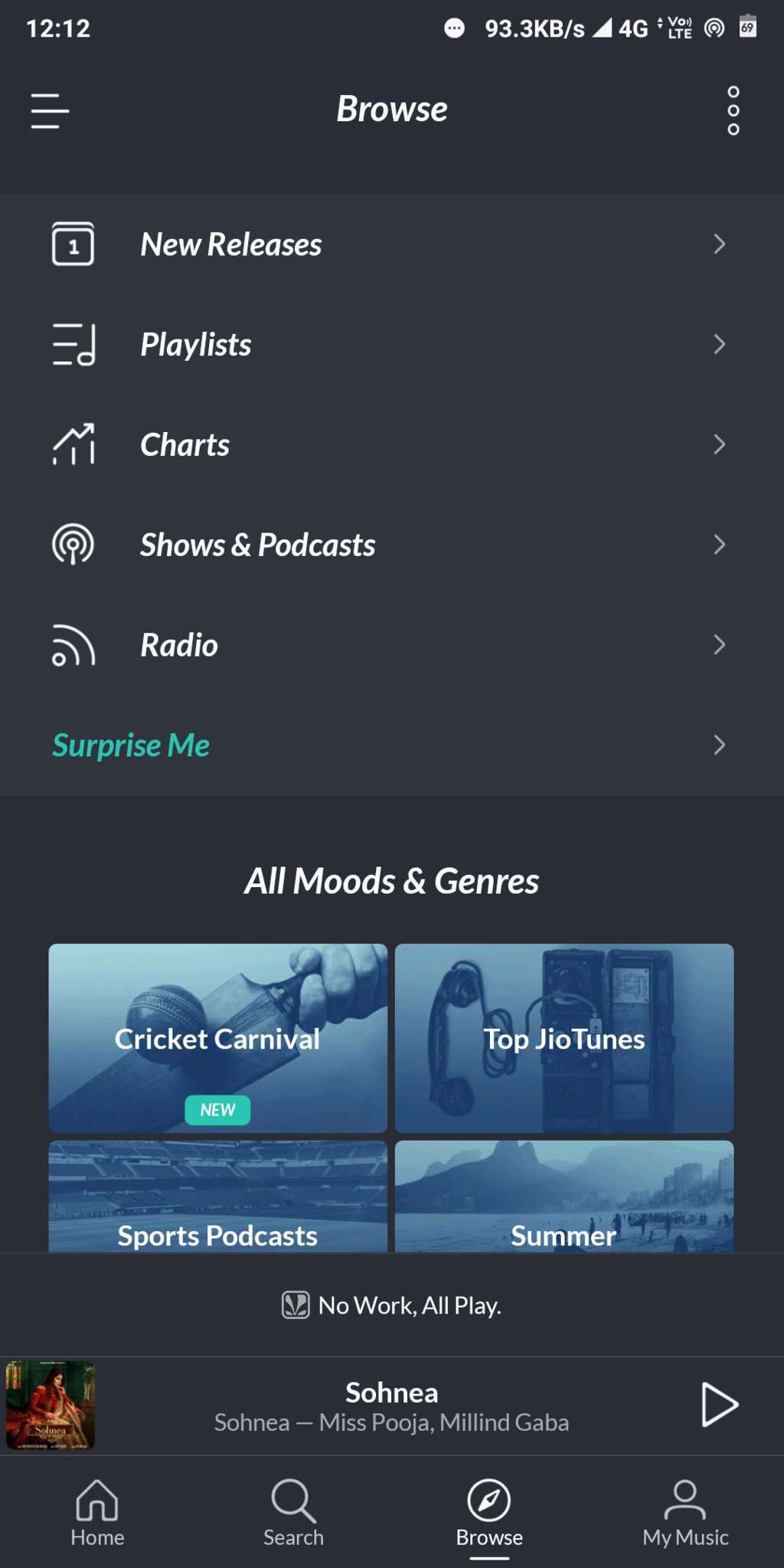Open Radio stations
The image size is (784, 1568).
pos(390,645)
